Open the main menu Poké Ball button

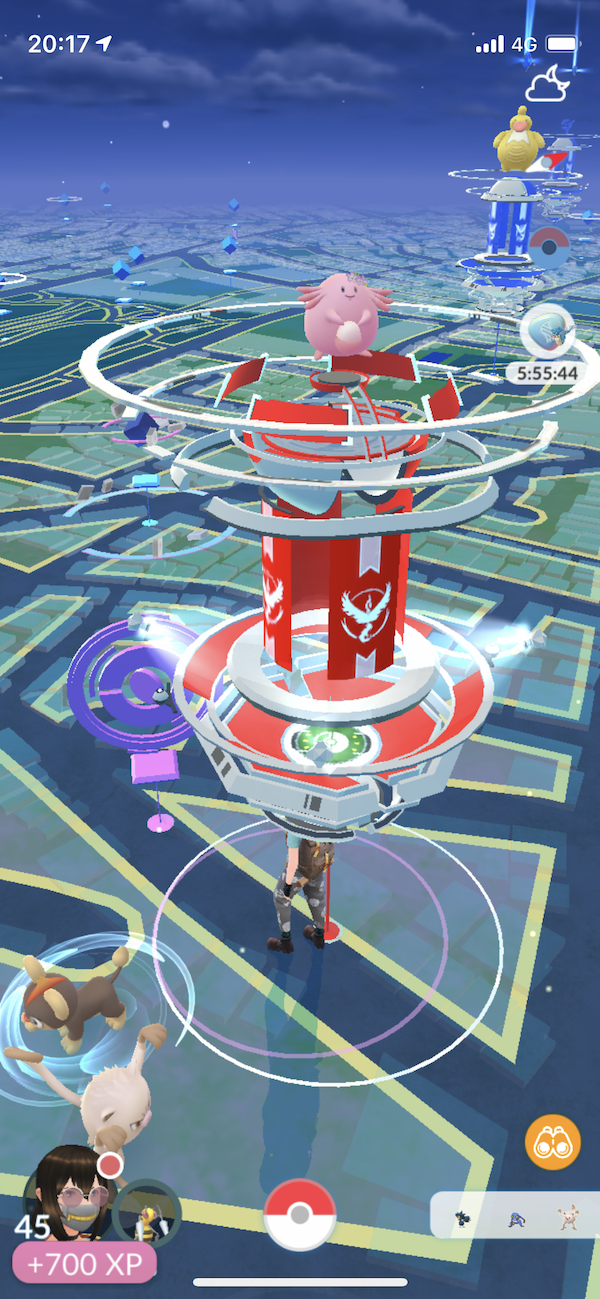(300, 1214)
